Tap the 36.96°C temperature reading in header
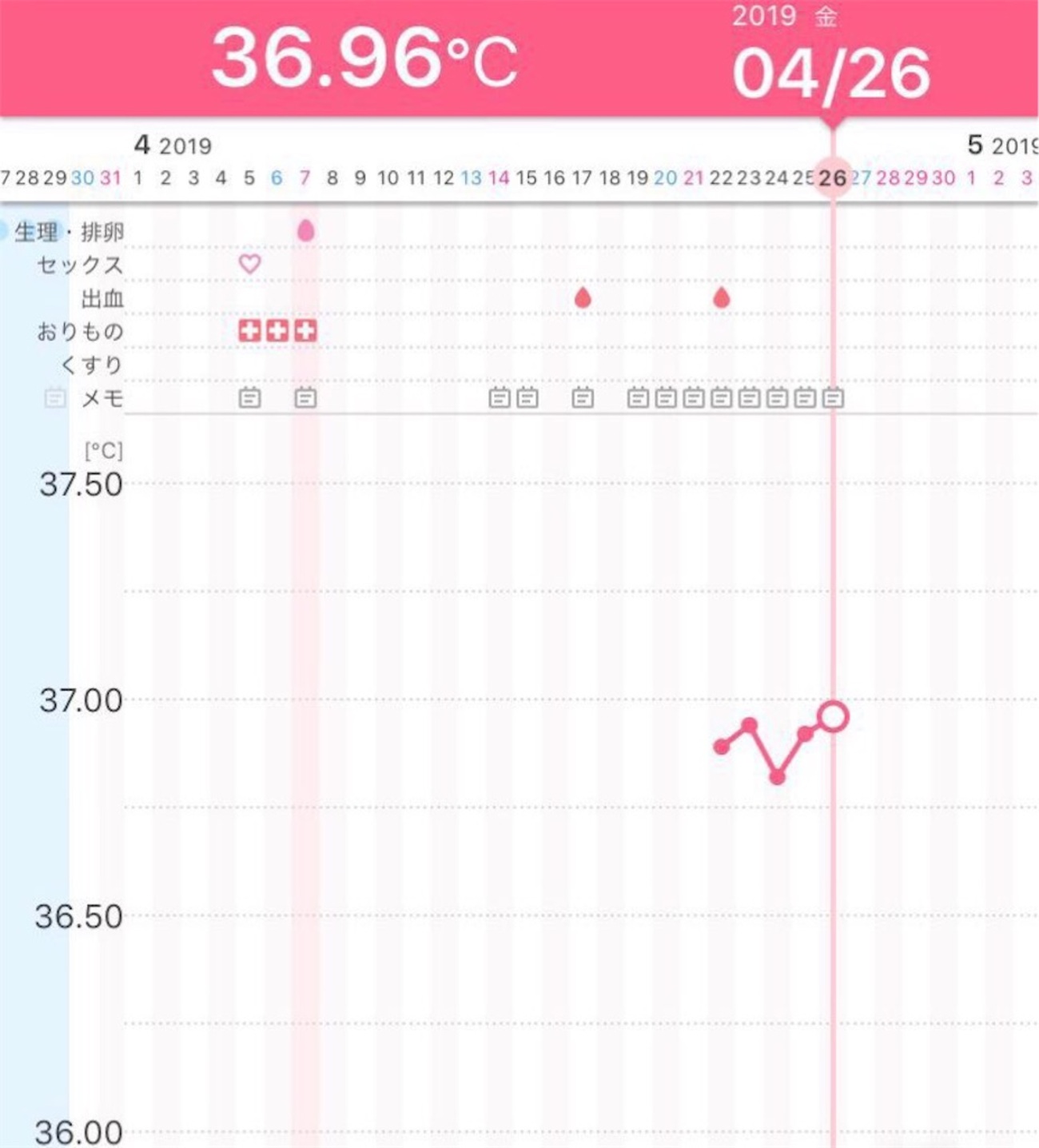Image resolution: width=1039 pixels, height=1148 pixels. [364, 59]
